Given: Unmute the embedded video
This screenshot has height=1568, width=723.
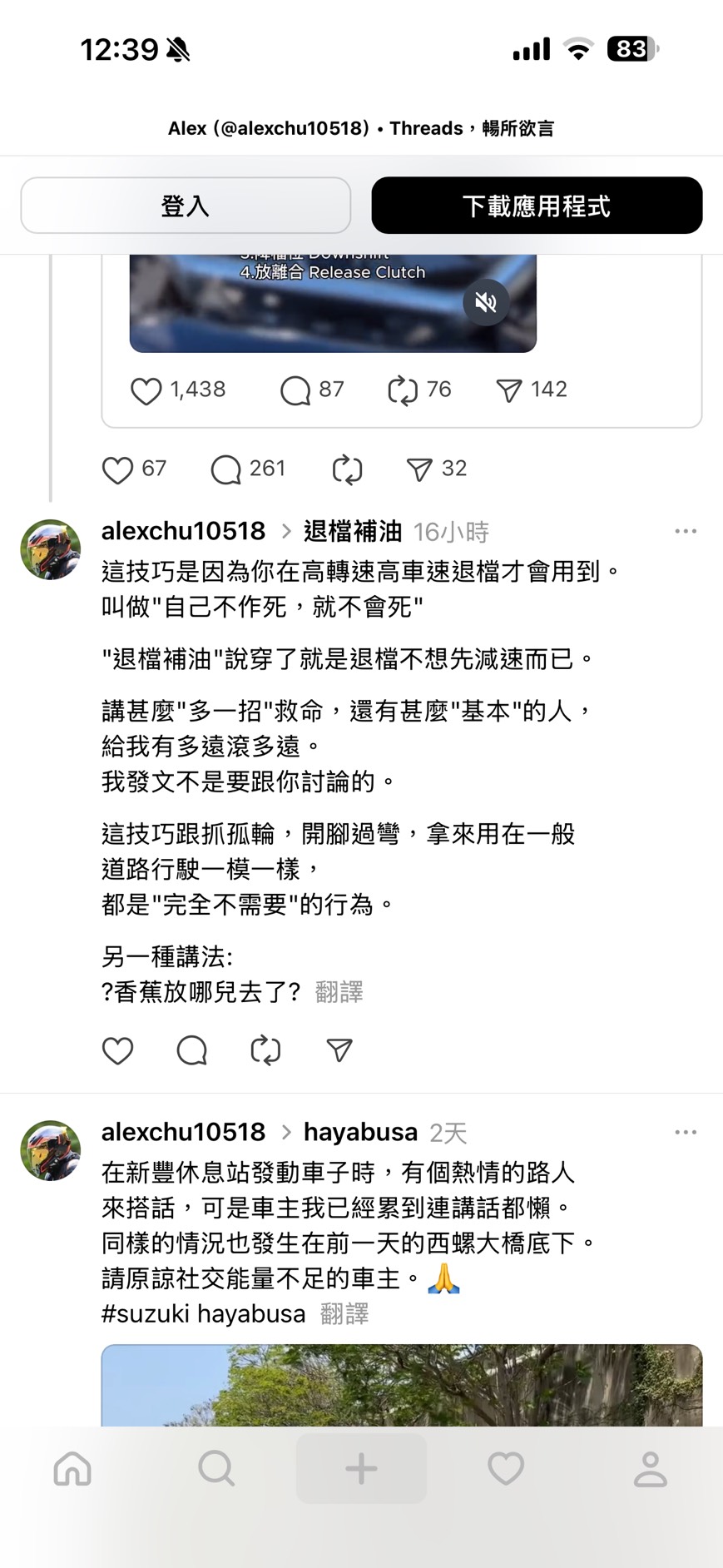Looking at the screenshot, I should tap(486, 302).
